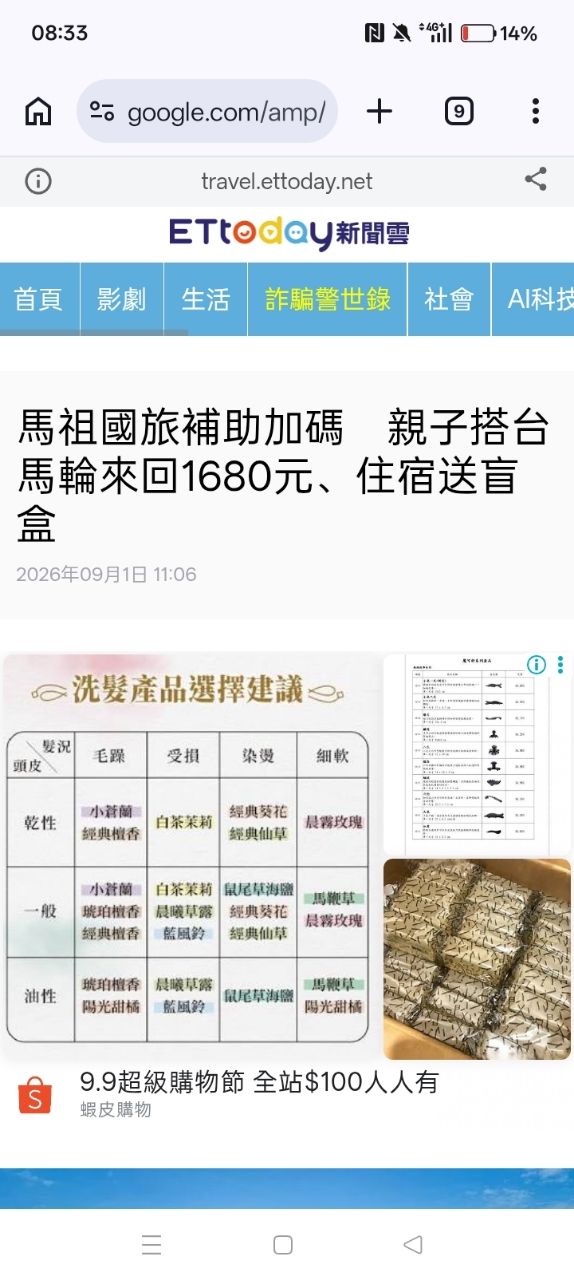The image size is (574, 1280).
Task: Open the 洗髮產品選擇建議 ad image
Action: 190,856
